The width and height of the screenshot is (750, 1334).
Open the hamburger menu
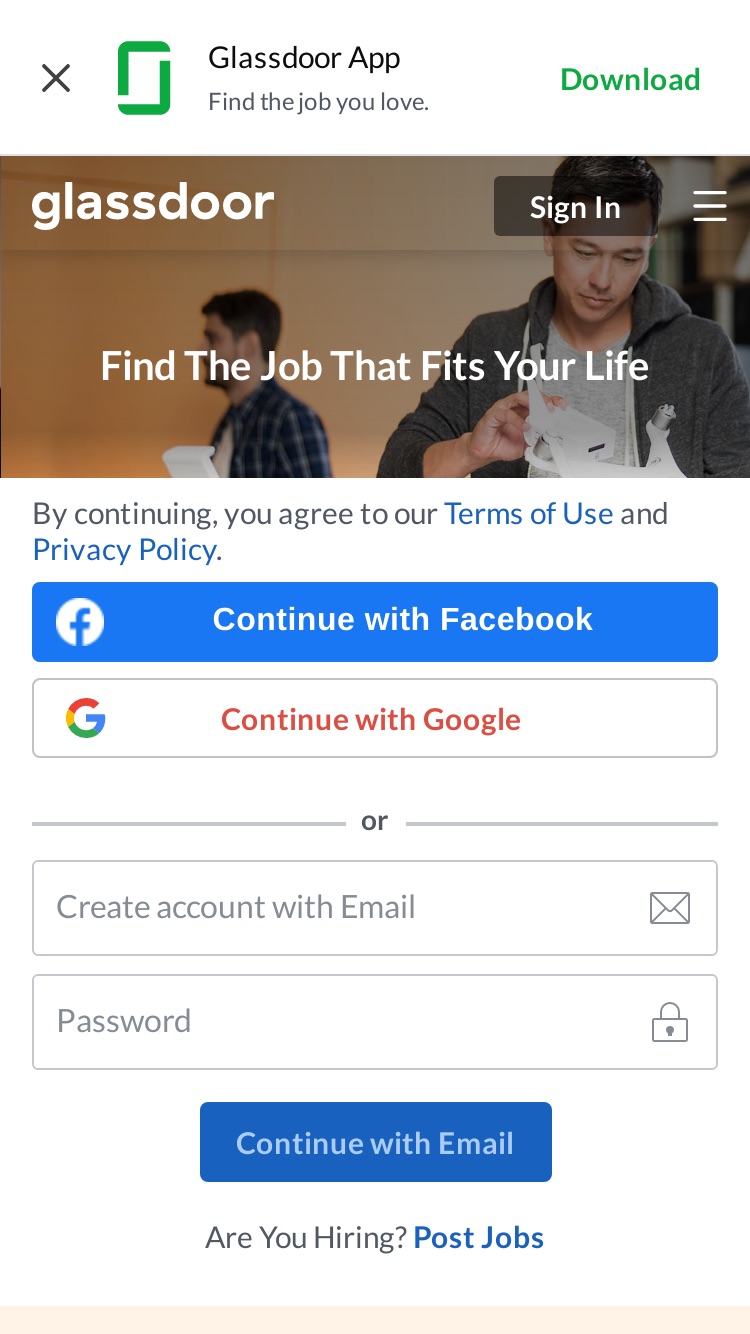click(x=710, y=206)
